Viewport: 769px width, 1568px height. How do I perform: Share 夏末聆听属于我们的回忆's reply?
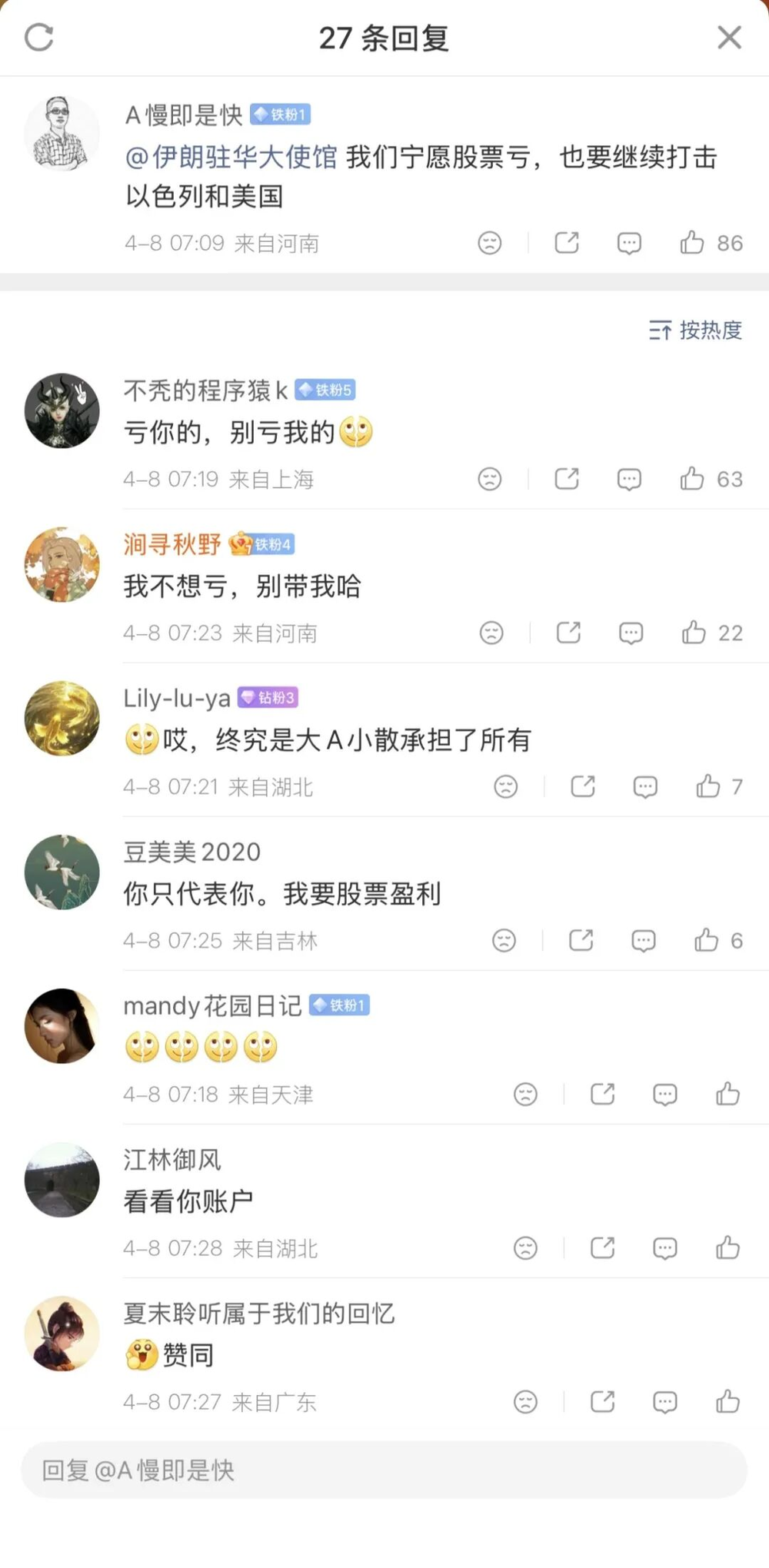click(x=602, y=1401)
